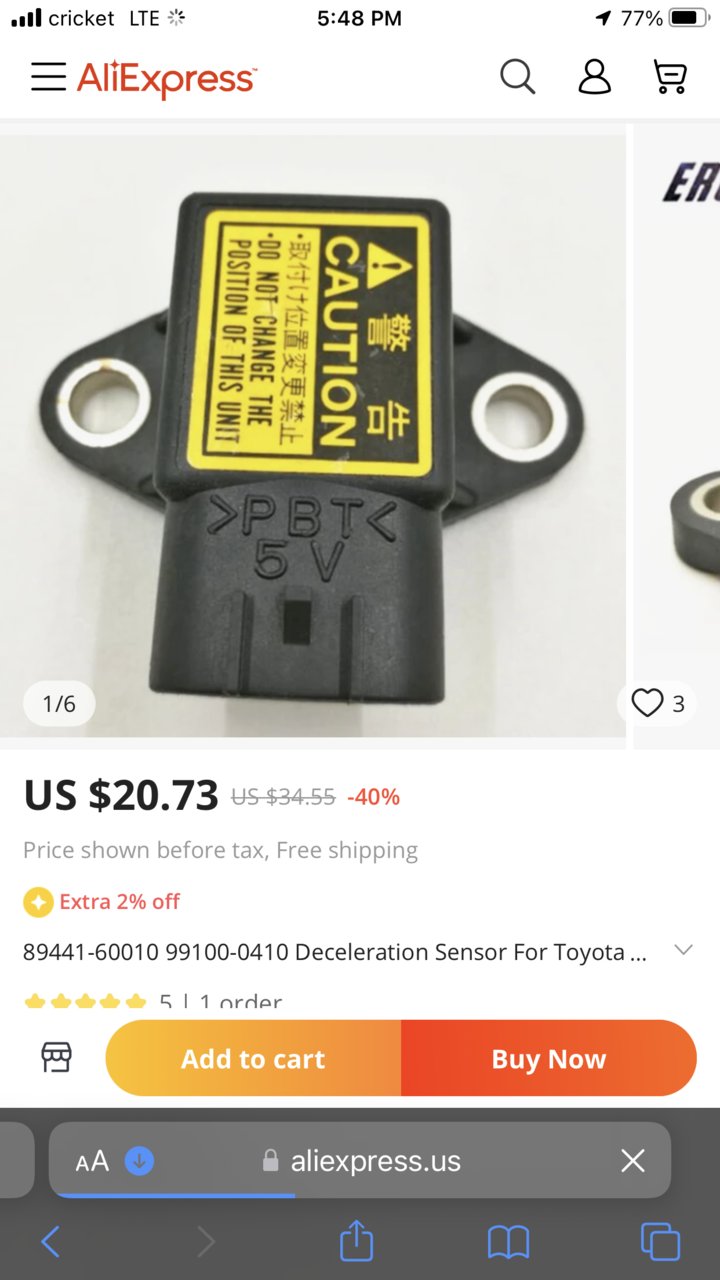View the shopping cart

[670, 76]
